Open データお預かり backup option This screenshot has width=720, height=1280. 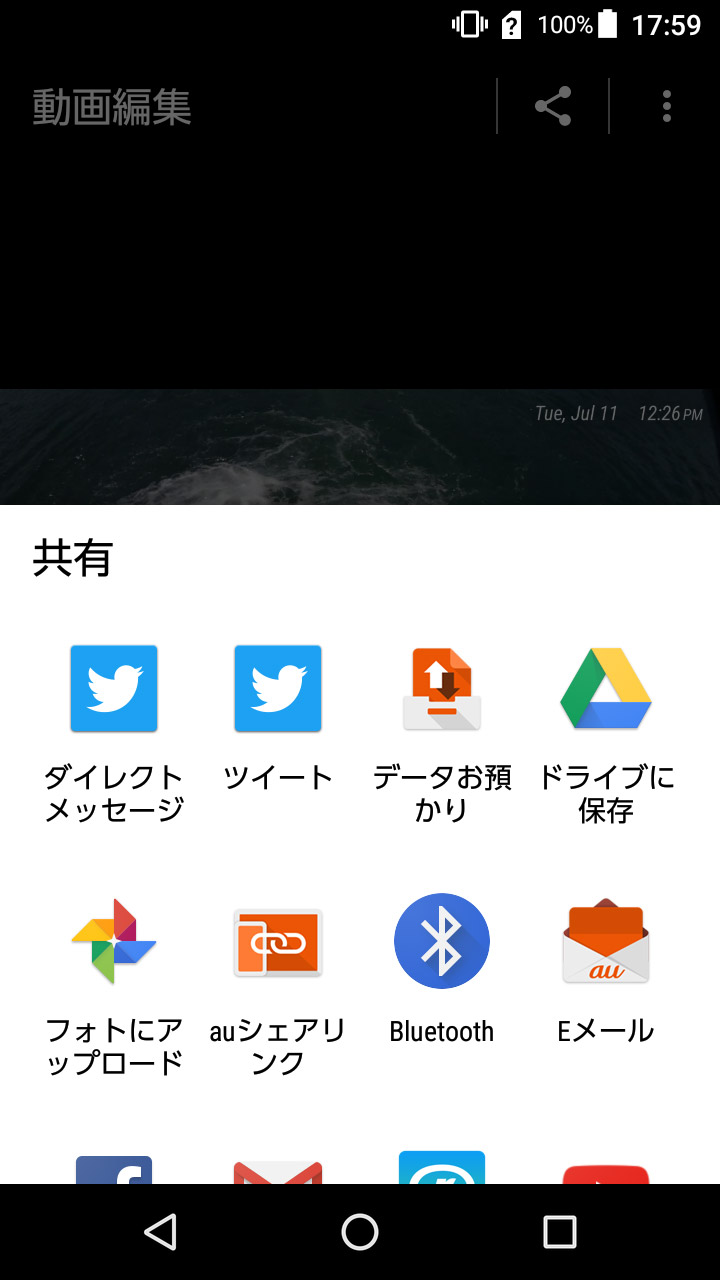441,688
